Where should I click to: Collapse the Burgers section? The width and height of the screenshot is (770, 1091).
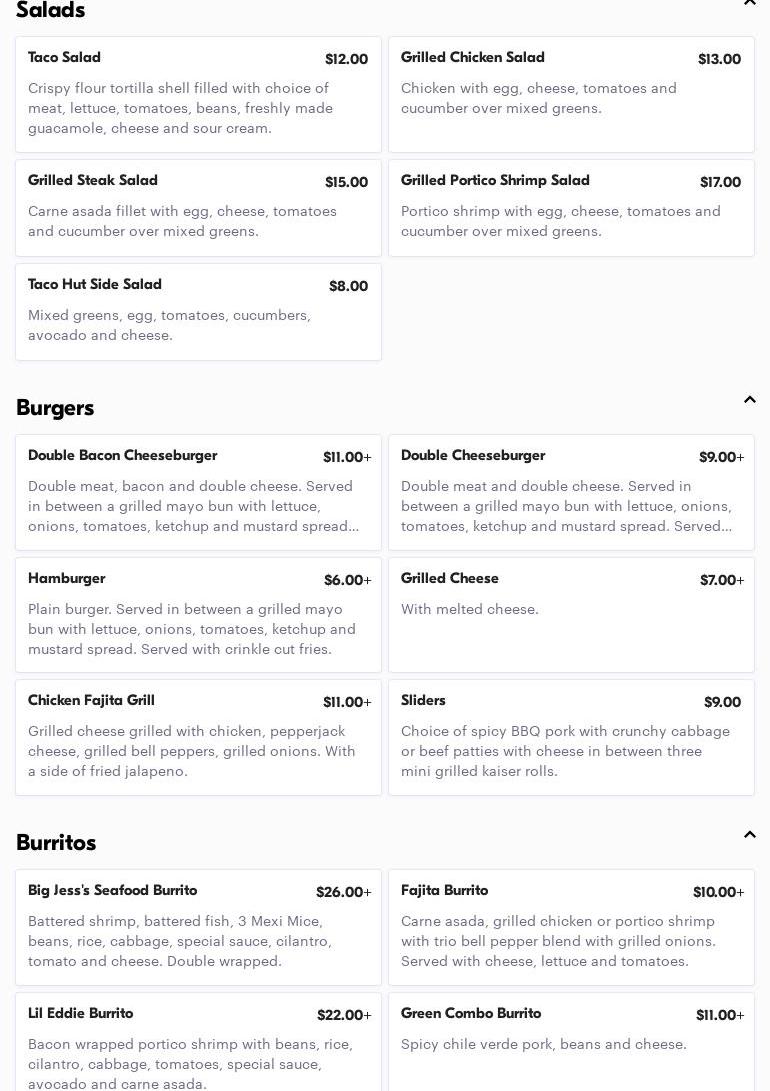[750, 400]
